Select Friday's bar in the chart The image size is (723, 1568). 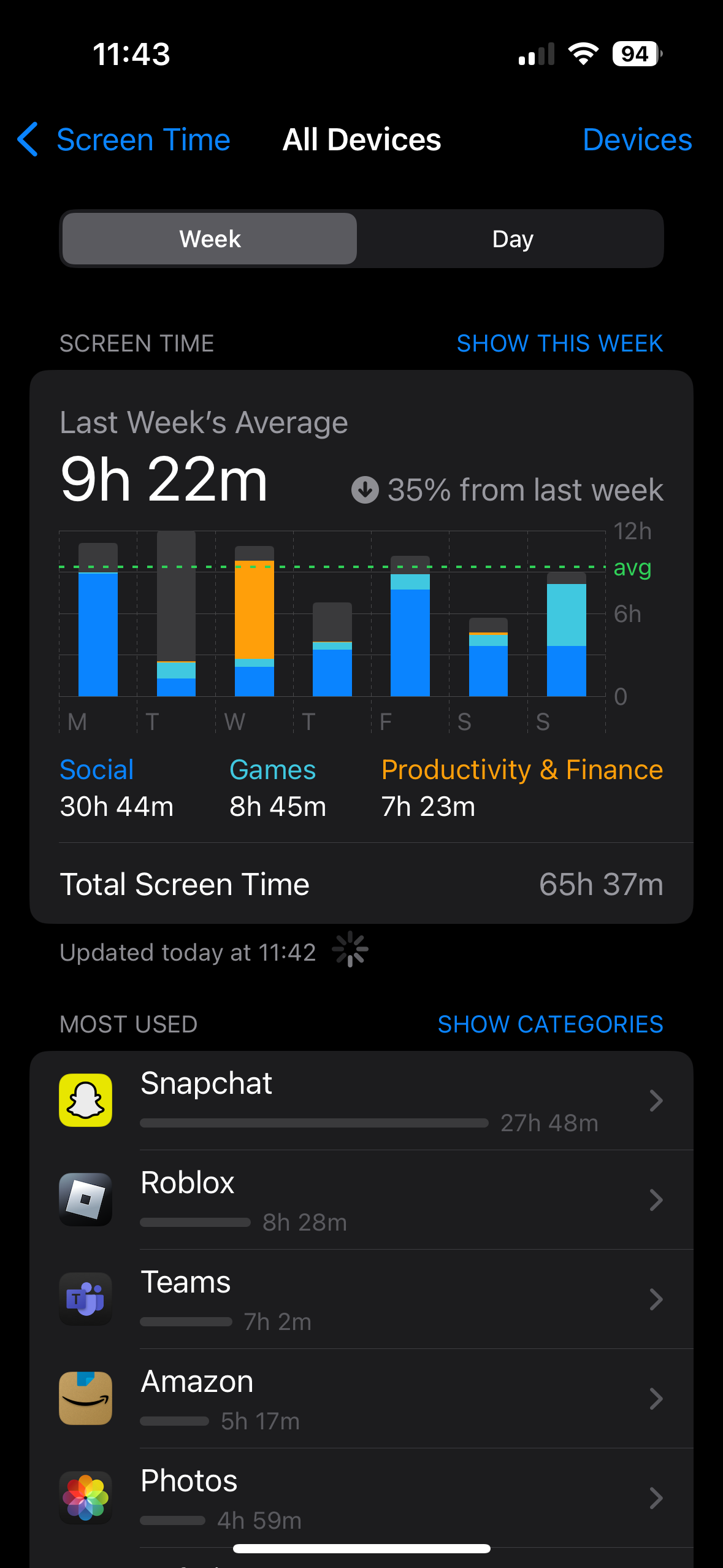(x=410, y=626)
